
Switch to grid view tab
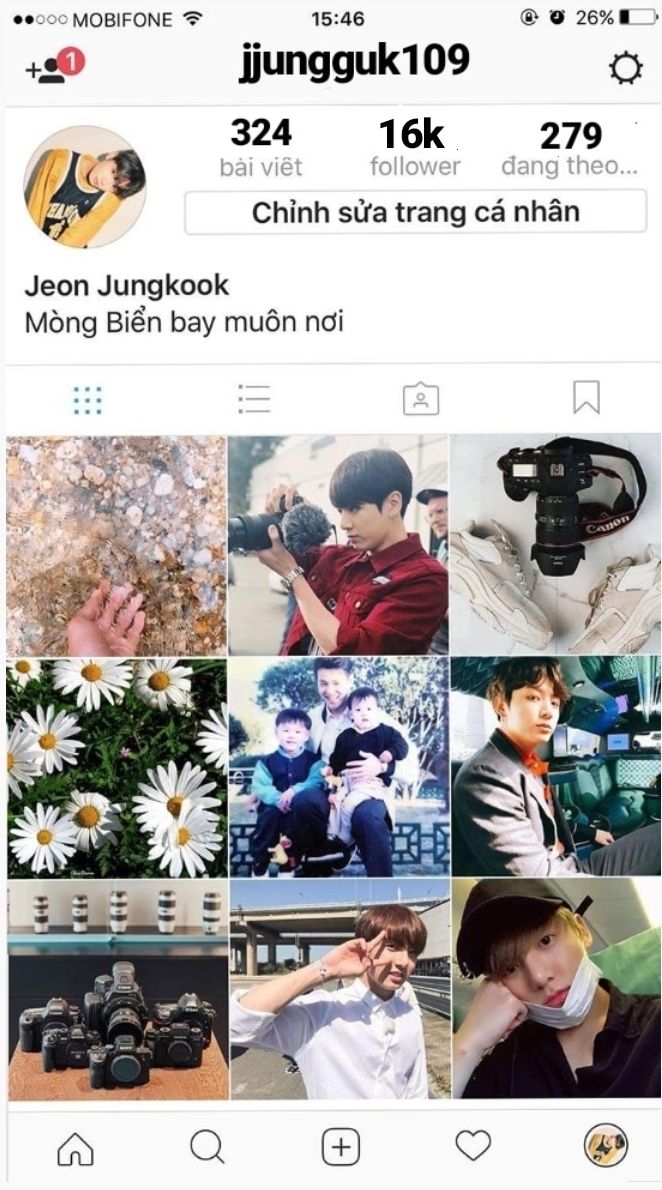tap(87, 399)
